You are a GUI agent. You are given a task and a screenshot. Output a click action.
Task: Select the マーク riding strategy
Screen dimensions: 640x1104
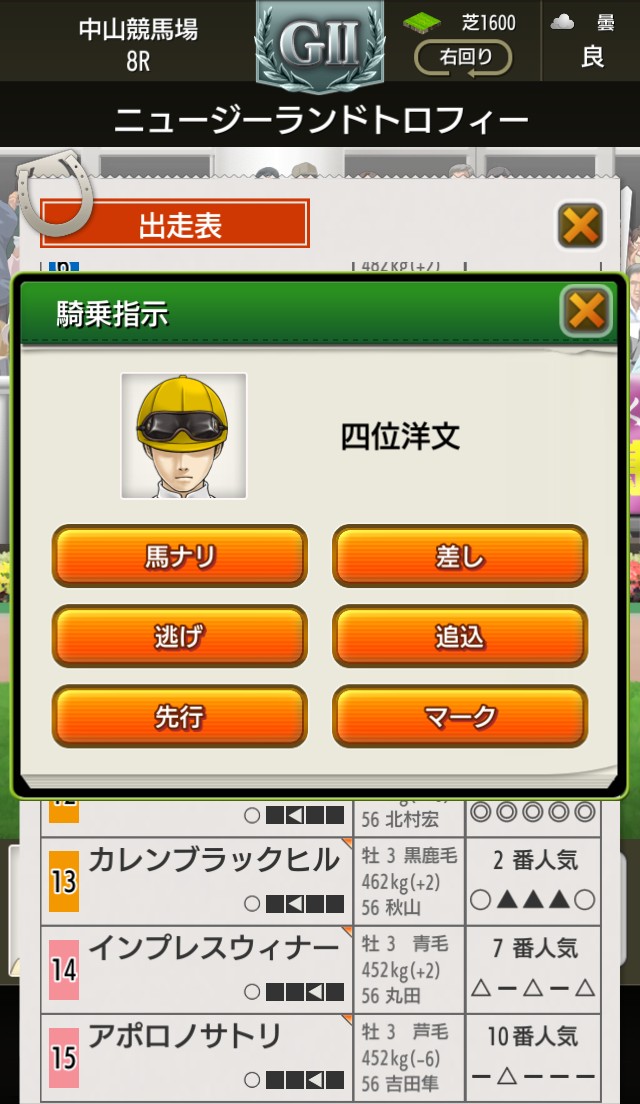click(x=459, y=716)
